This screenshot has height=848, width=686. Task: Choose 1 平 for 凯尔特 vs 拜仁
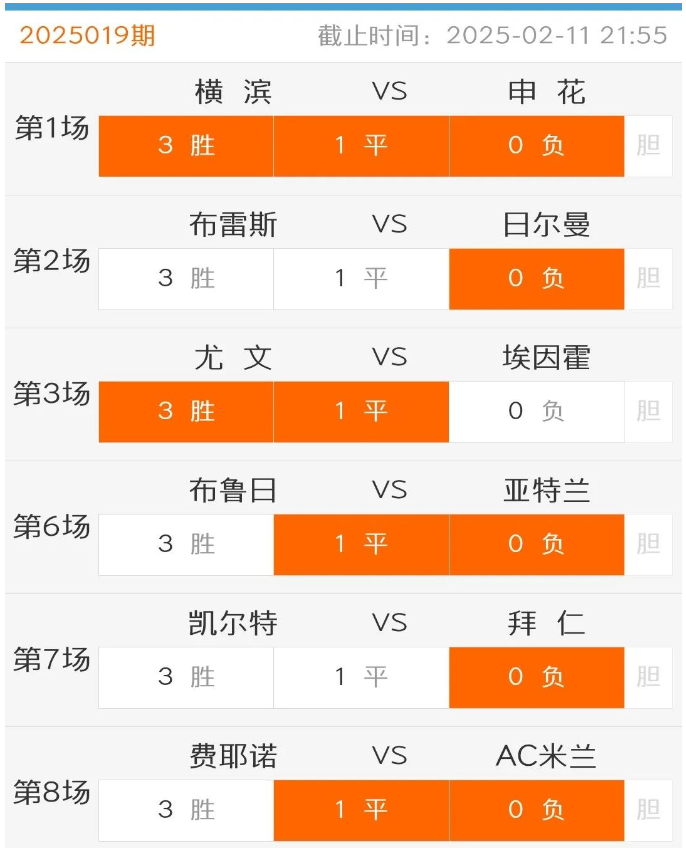[x=361, y=677]
